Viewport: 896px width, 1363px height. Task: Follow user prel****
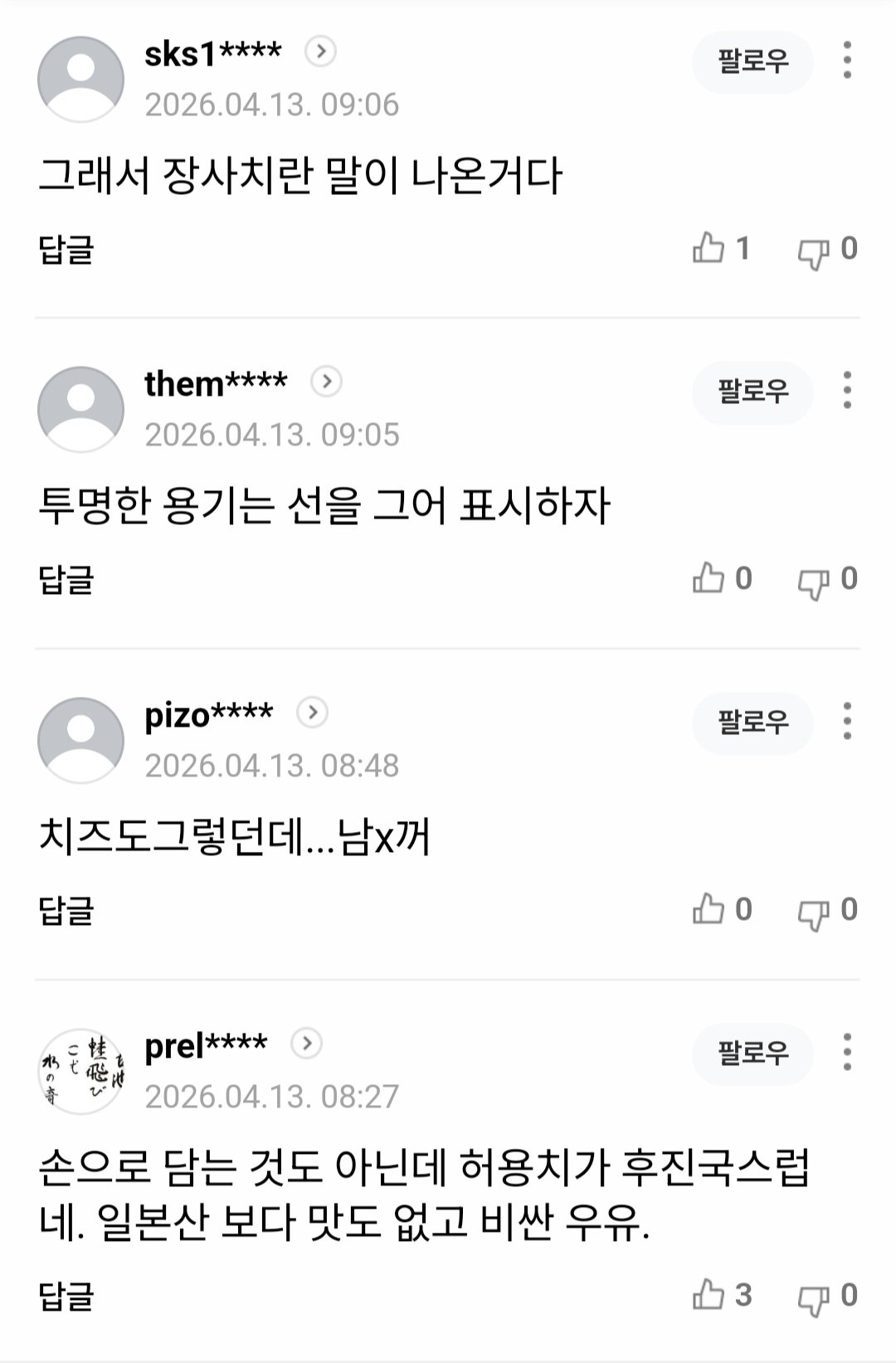tap(752, 1054)
